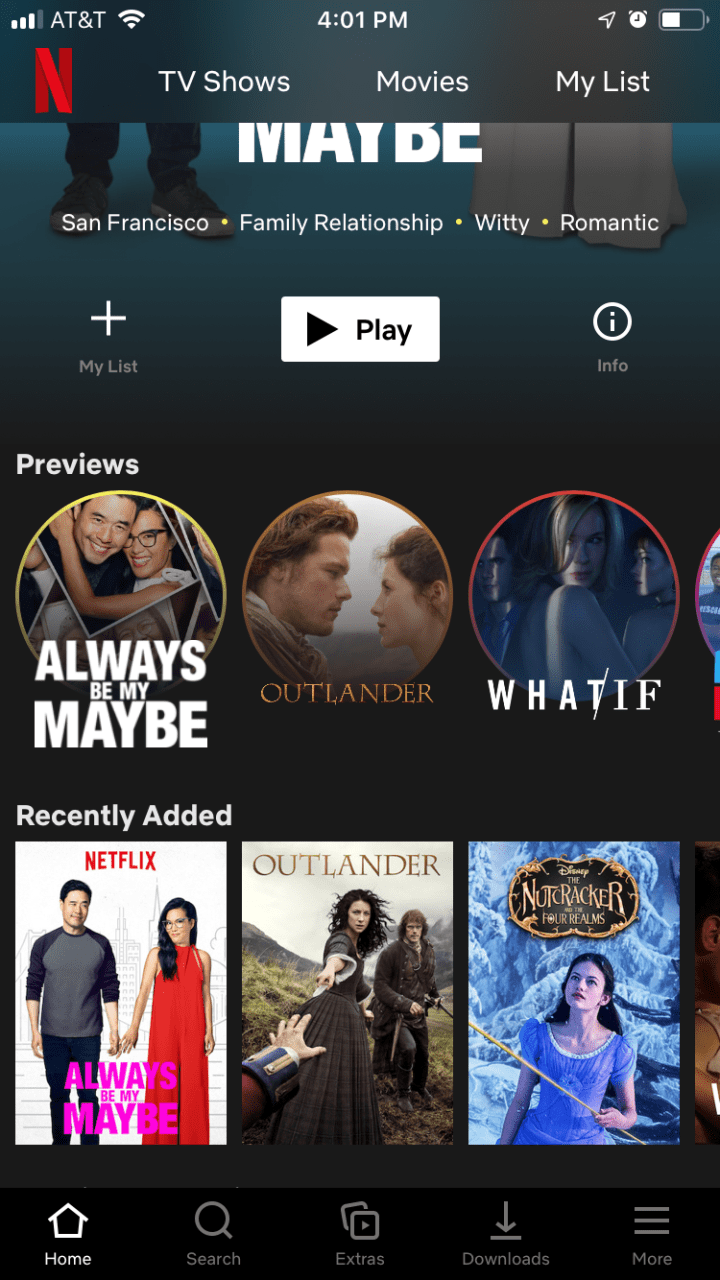The width and height of the screenshot is (720, 1280).
Task: Open the Always Be My Maybe poster in Recently Added
Action: click(121, 992)
